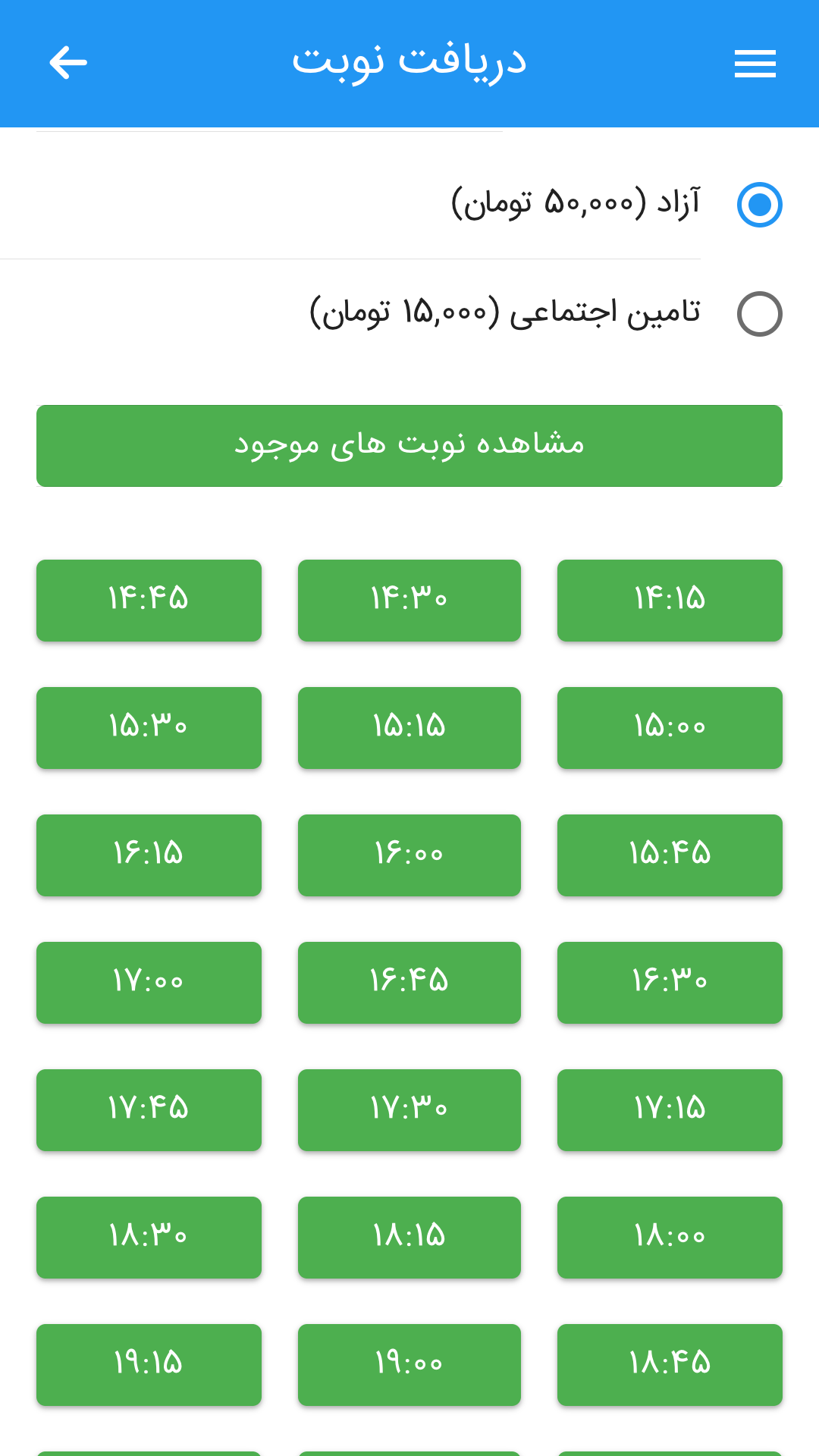Tap the ۱۶:۴۵ time slot
This screenshot has width=819, height=1456.
click(x=409, y=983)
